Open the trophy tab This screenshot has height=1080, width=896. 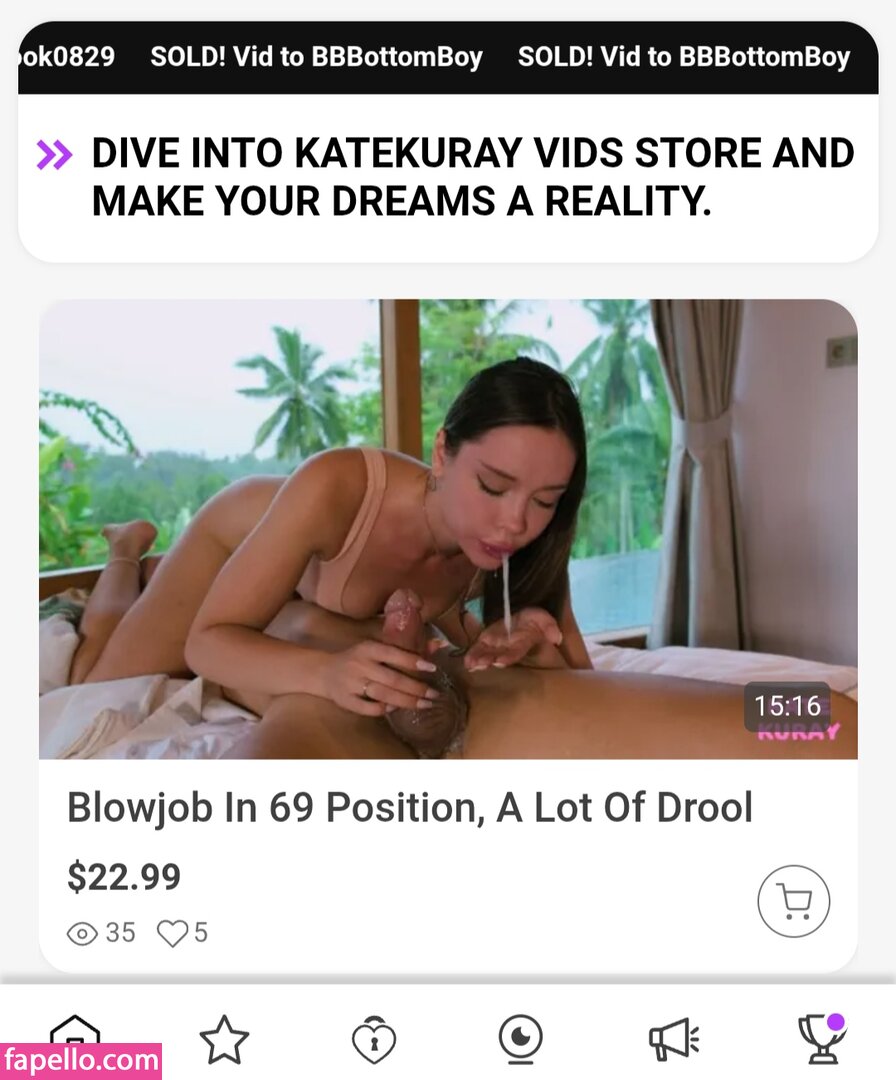821,1040
